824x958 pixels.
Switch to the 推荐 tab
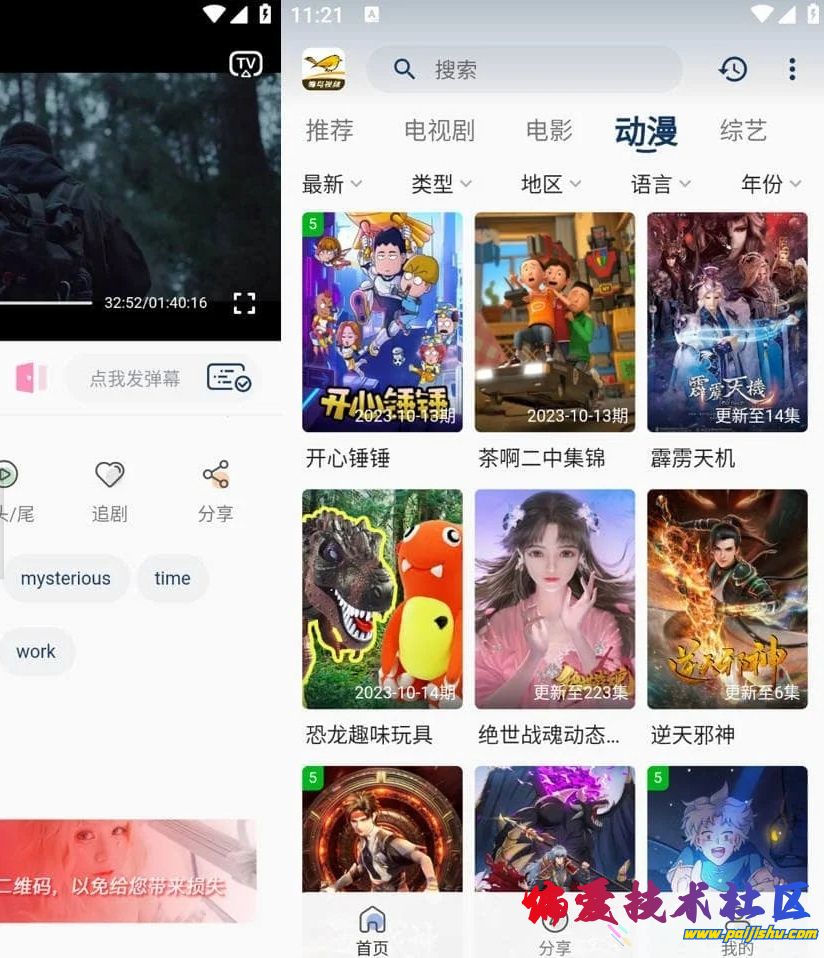(x=330, y=131)
